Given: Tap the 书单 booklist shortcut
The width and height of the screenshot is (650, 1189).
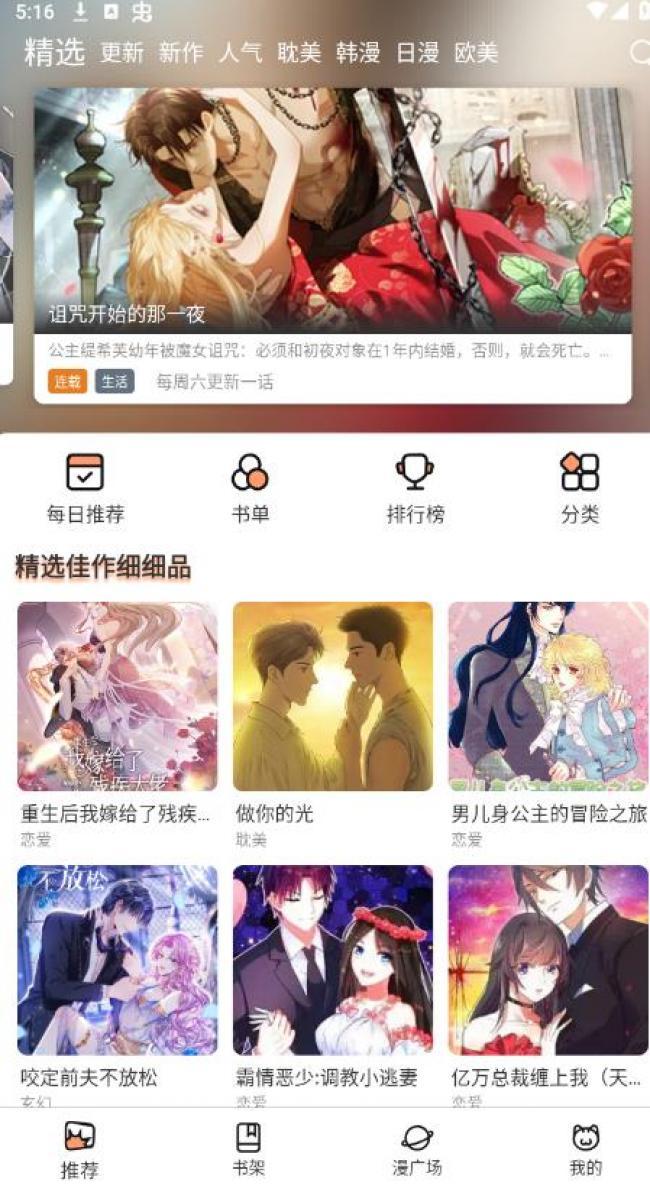Looking at the screenshot, I should pyautogui.click(x=250, y=486).
